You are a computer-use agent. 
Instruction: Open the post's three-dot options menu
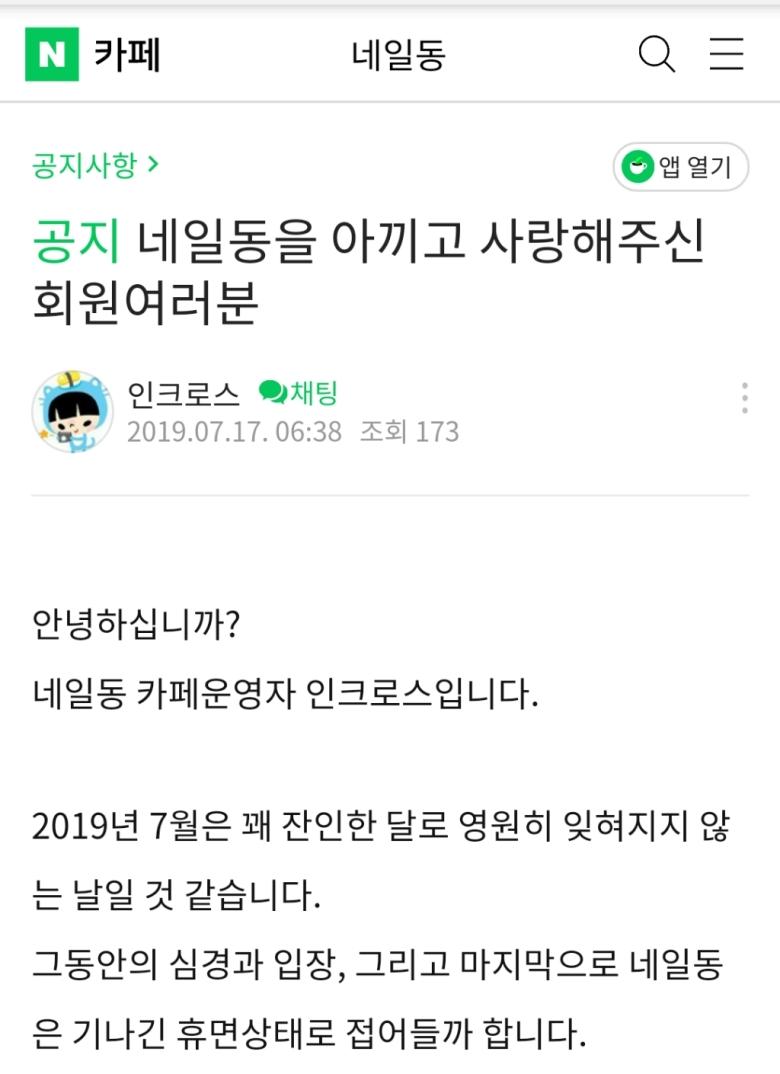(x=745, y=398)
